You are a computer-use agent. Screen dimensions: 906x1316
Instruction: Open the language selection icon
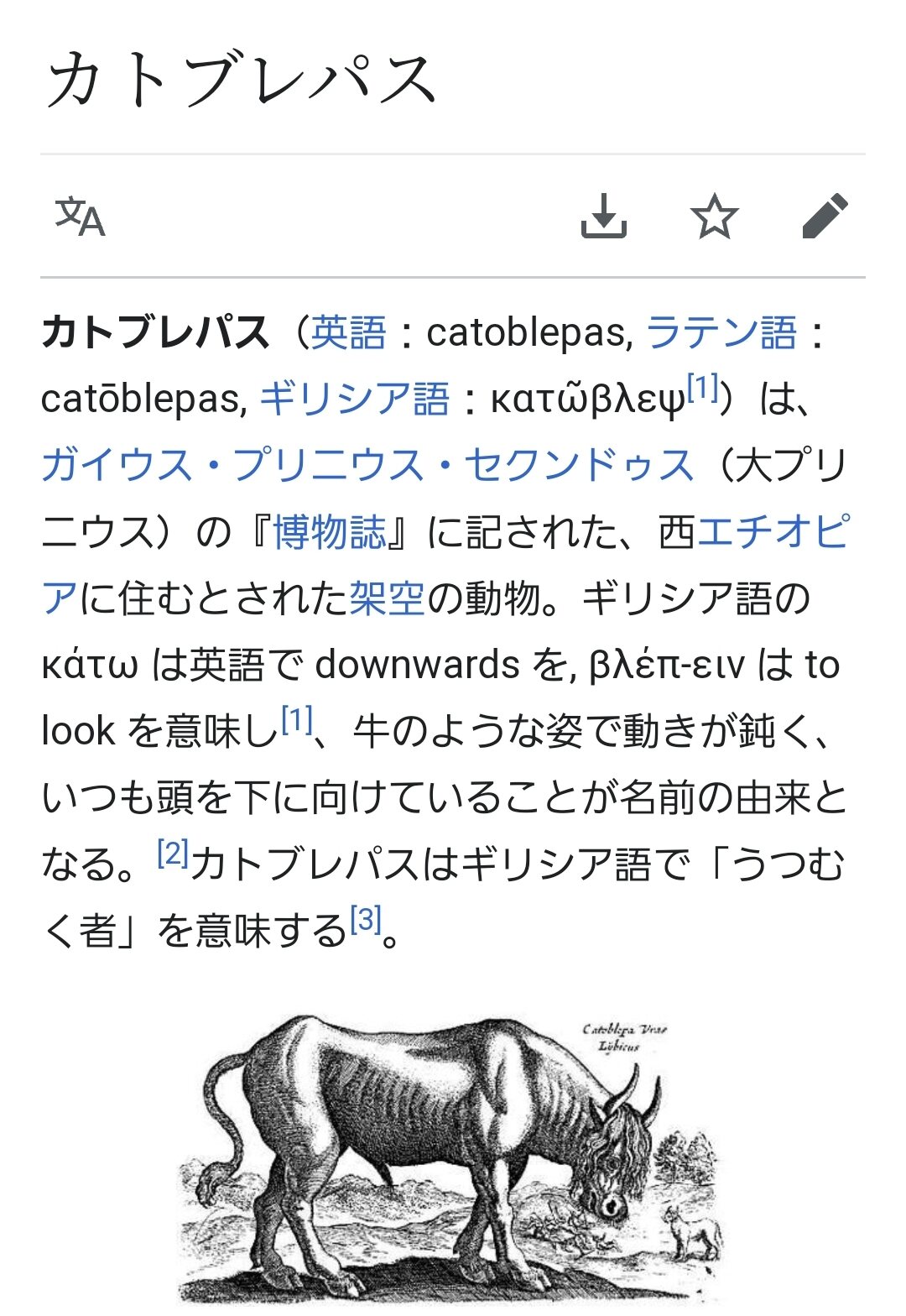click(x=81, y=217)
